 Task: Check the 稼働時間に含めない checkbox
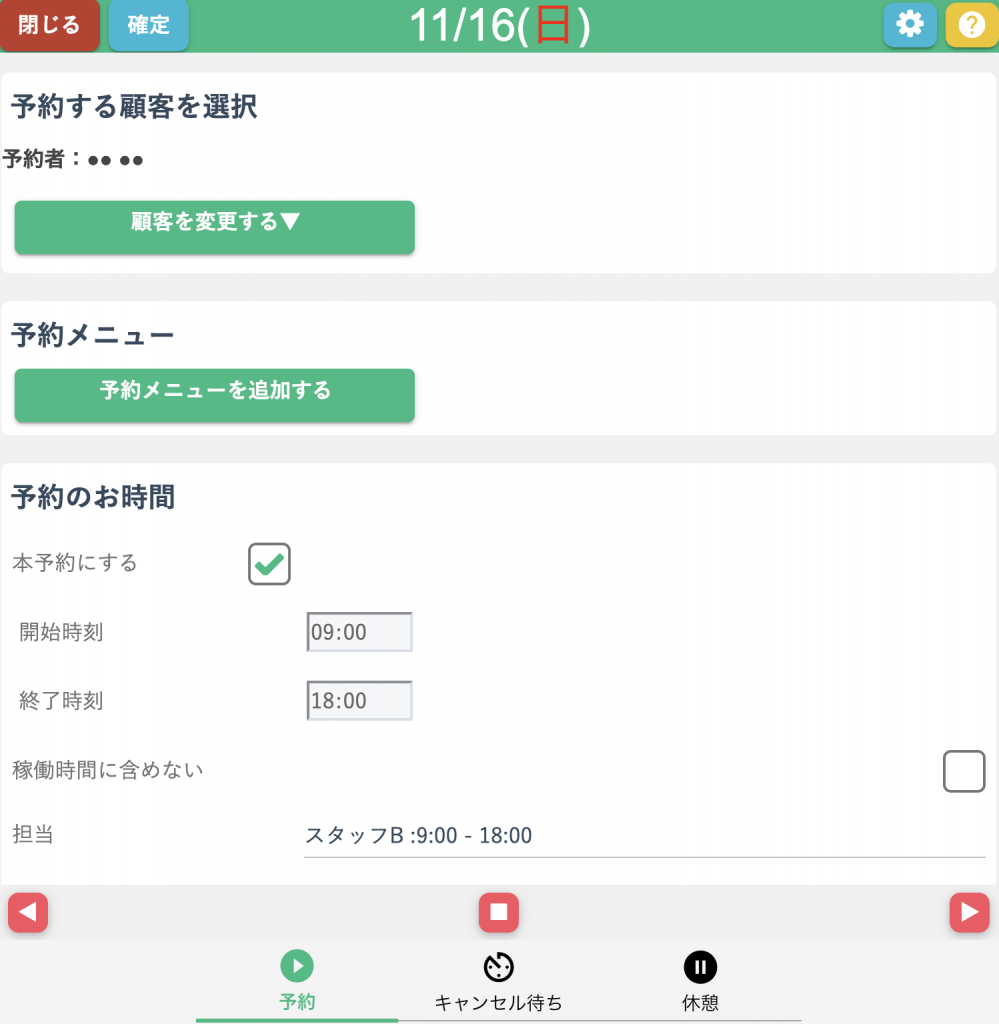(x=964, y=771)
